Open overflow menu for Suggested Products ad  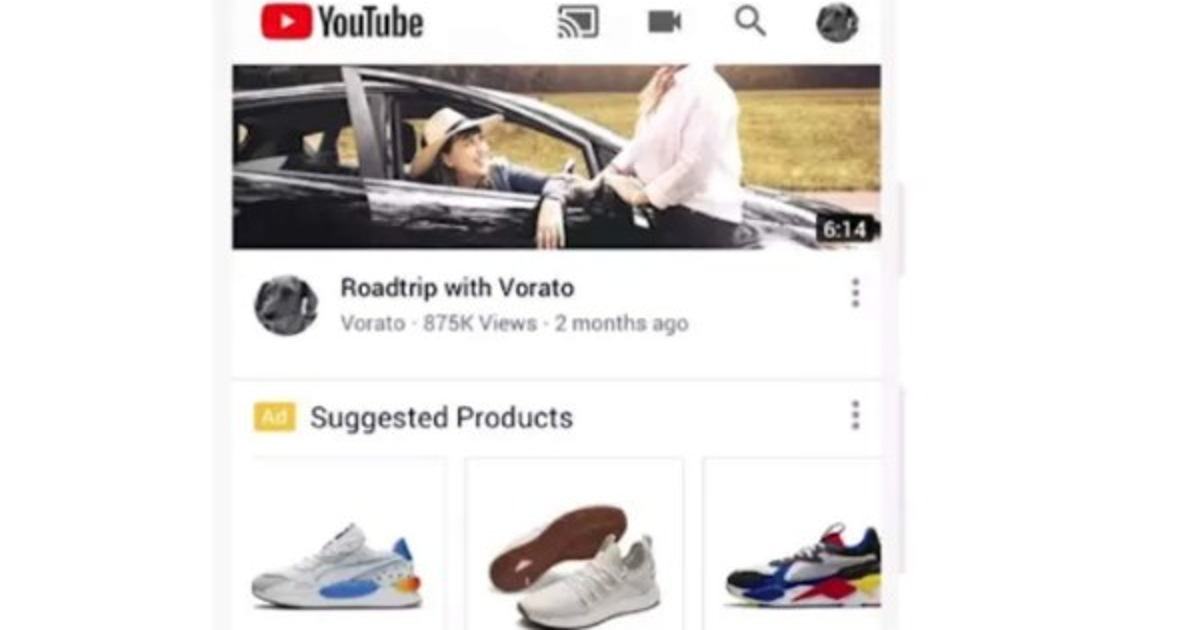click(854, 415)
